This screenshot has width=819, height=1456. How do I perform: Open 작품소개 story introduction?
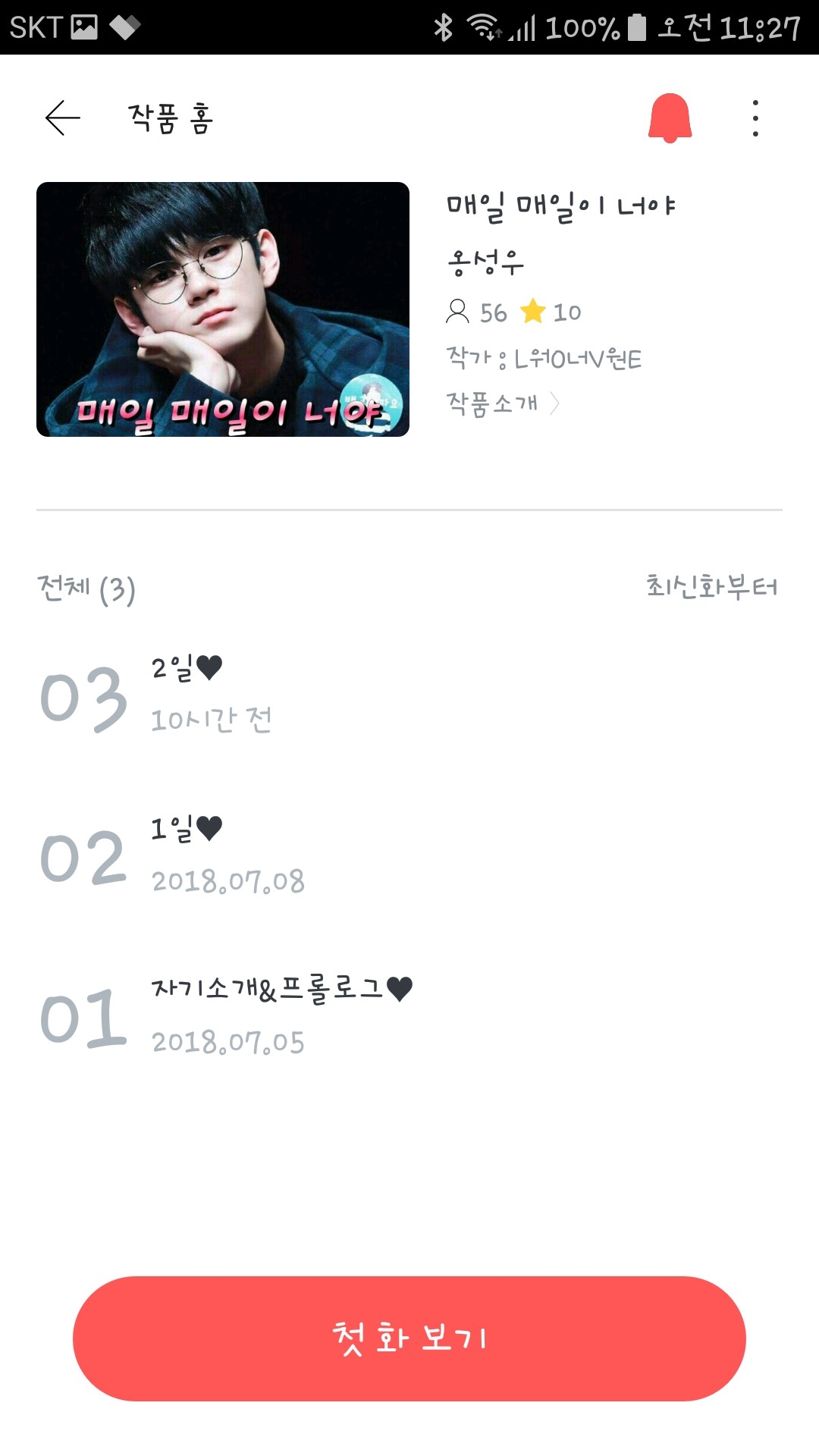(502, 403)
